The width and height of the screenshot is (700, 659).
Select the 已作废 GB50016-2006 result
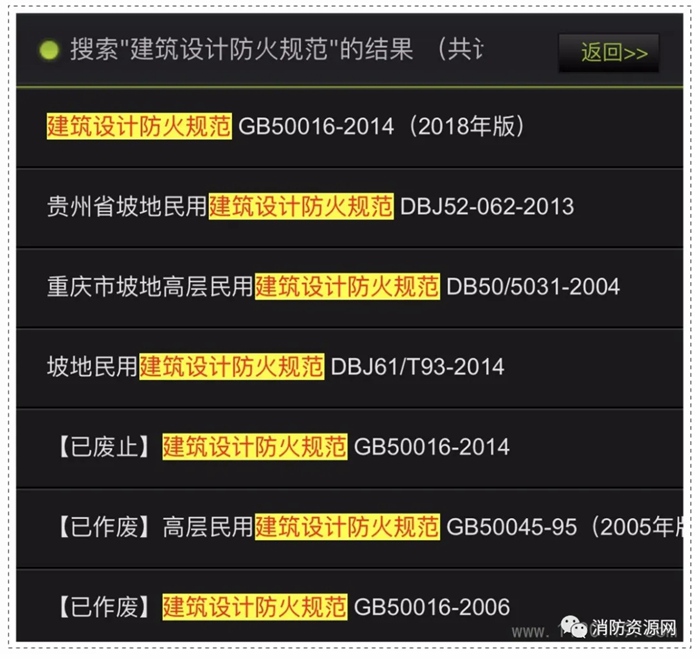pos(283,606)
